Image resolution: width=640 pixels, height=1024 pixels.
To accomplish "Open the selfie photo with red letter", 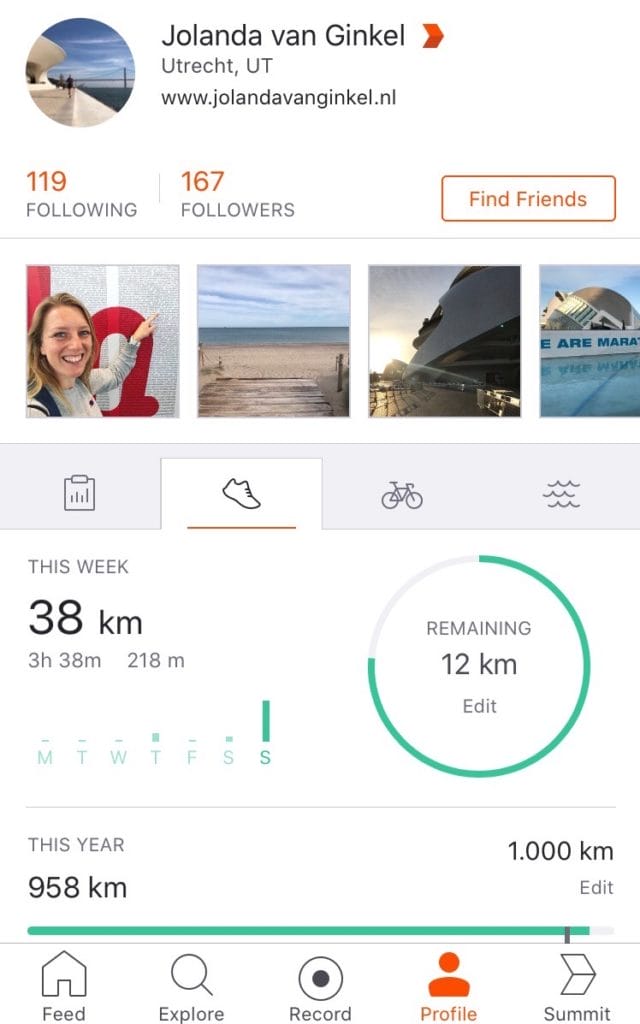I will tap(103, 341).
